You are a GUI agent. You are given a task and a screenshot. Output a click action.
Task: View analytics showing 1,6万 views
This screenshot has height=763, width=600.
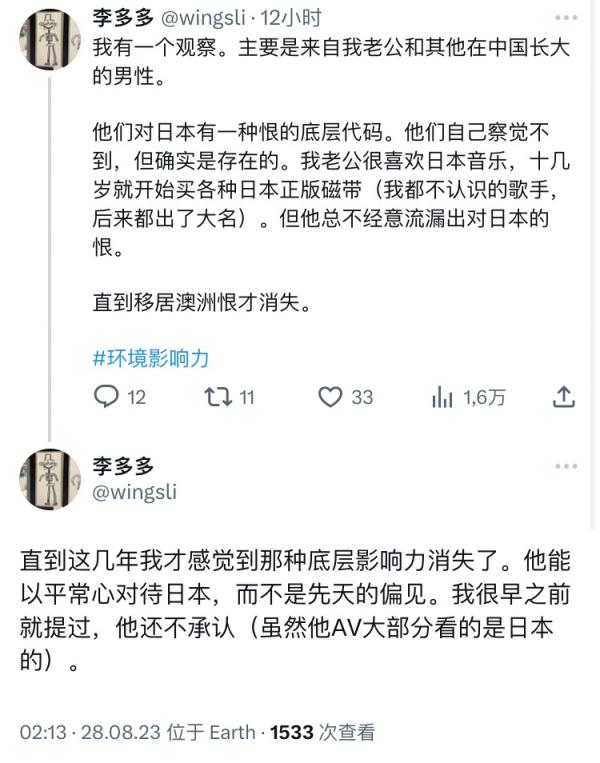[443, 398]
